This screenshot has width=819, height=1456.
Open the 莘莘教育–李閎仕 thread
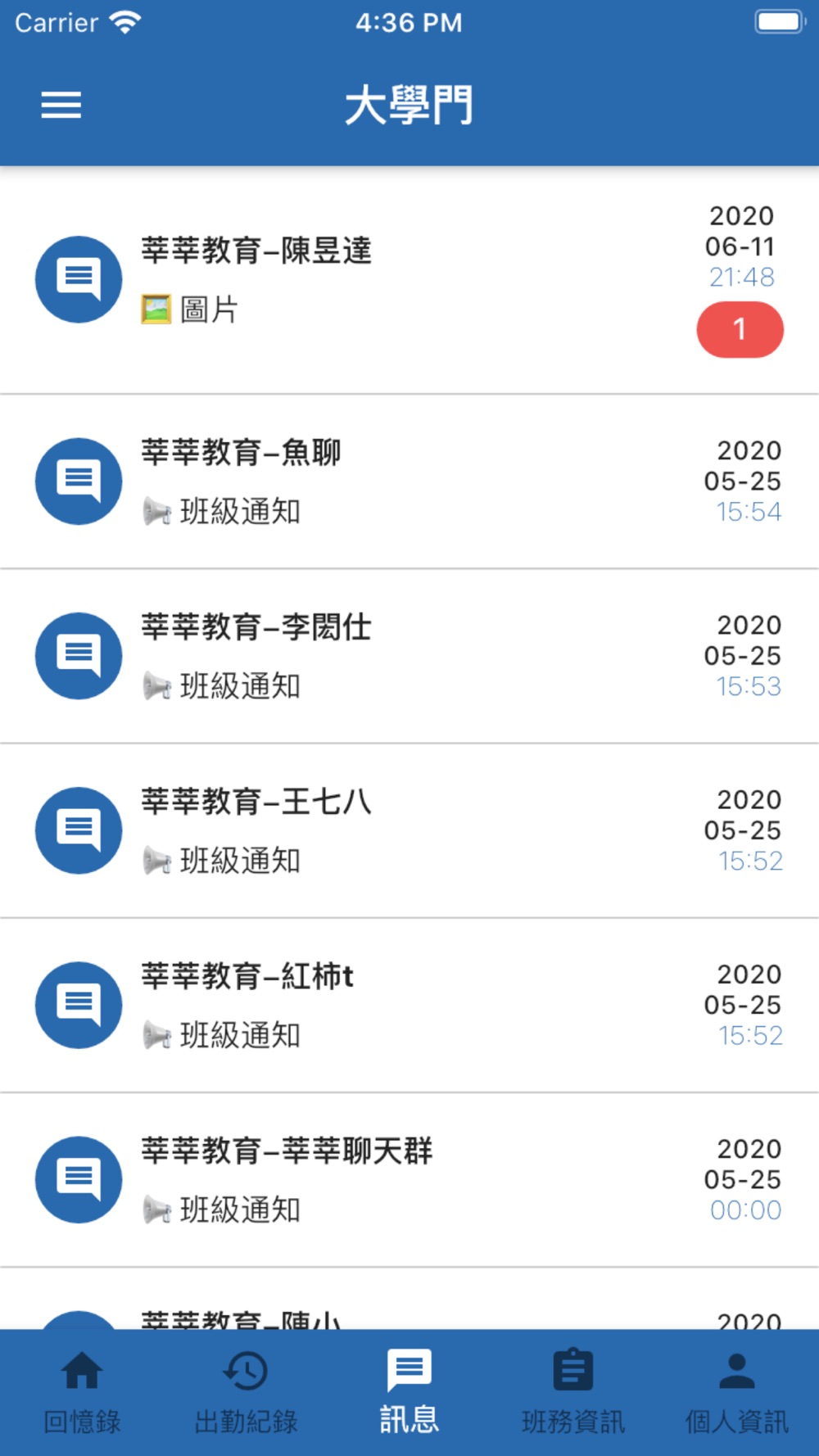pyautogui.click(x=409, y=656)
